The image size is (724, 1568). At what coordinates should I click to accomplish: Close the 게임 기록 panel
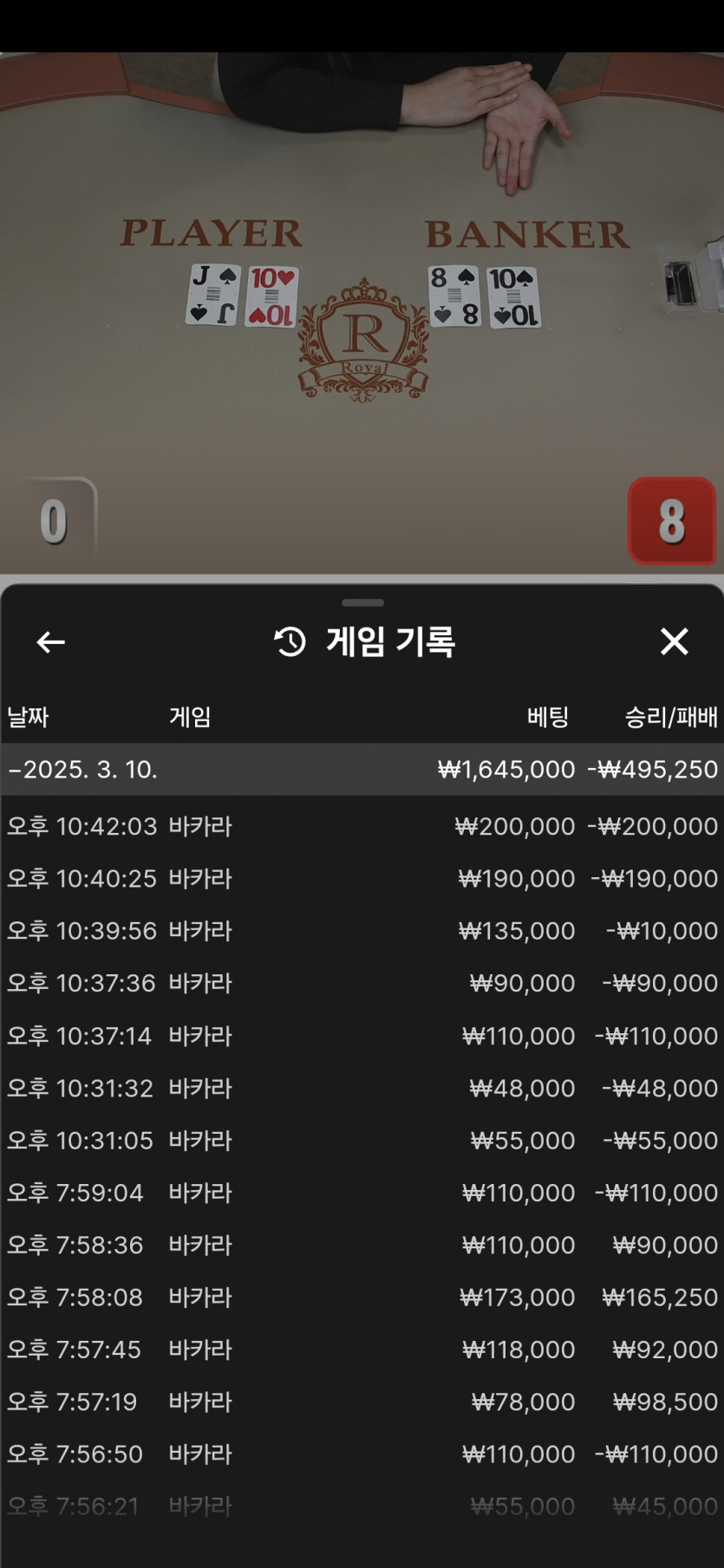pos(674,642)
